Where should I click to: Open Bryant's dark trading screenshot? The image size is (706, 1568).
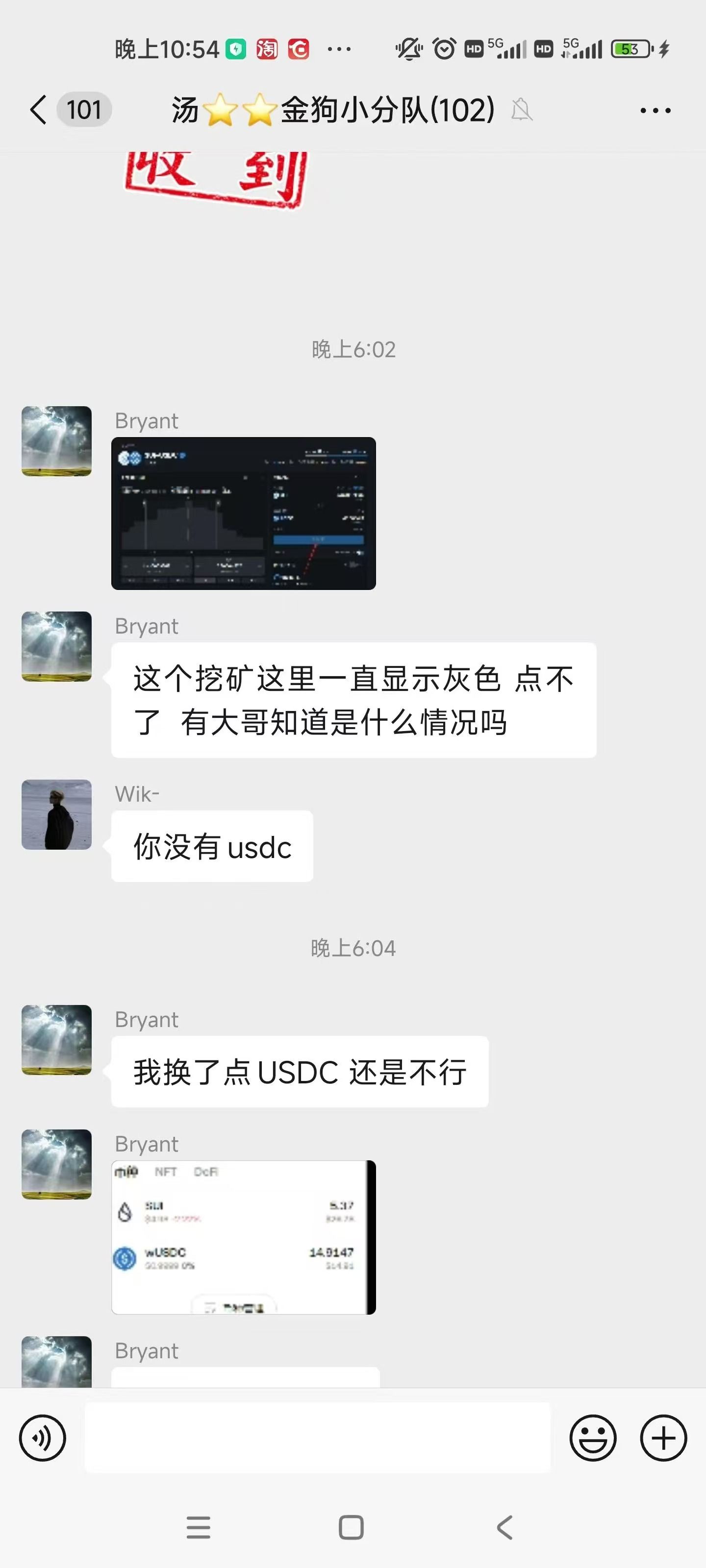(243, 513)
